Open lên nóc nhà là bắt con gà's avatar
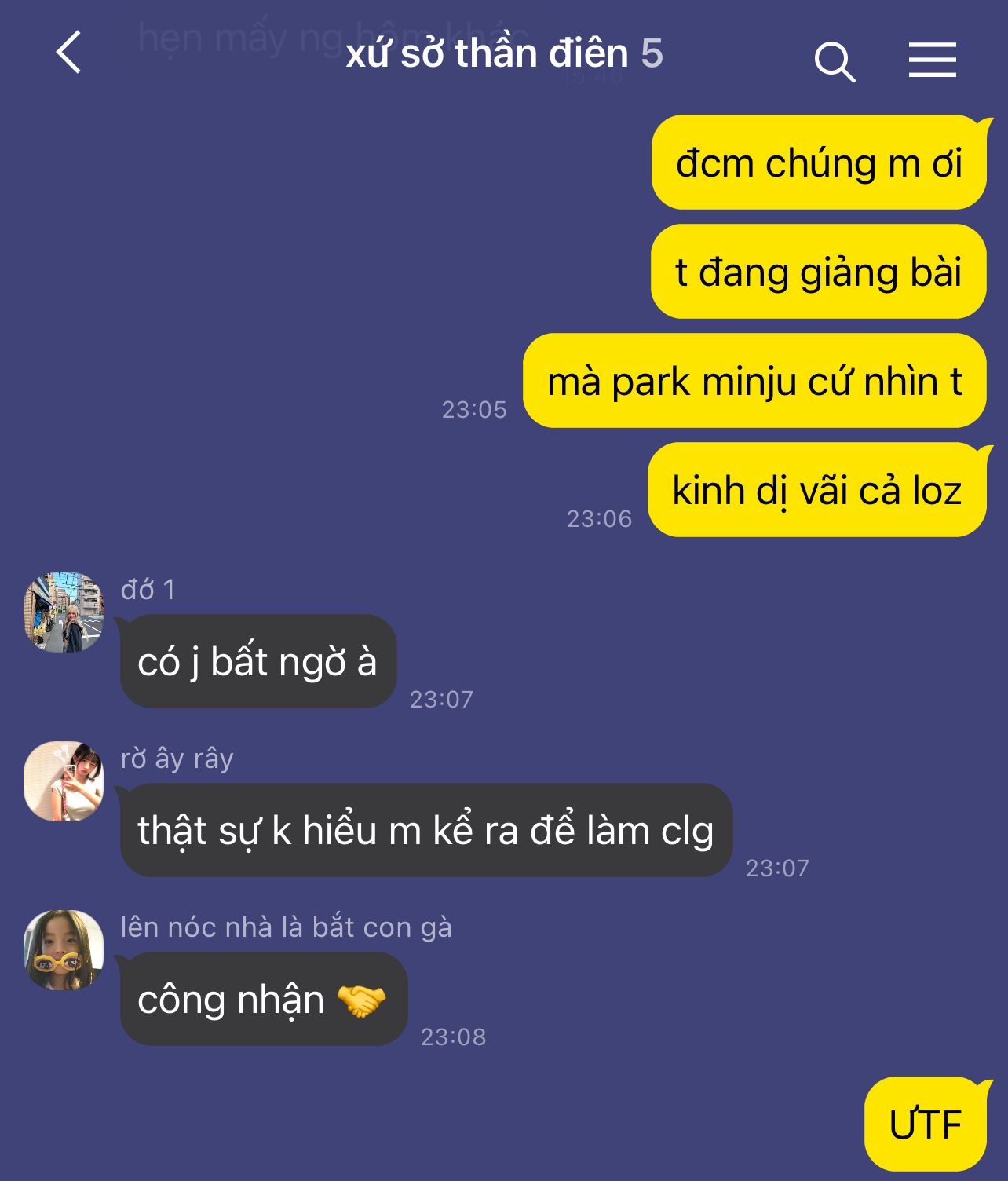The height and width of the screenshot is (1181, 1008). pyautogui.click(x=64, y=950)
